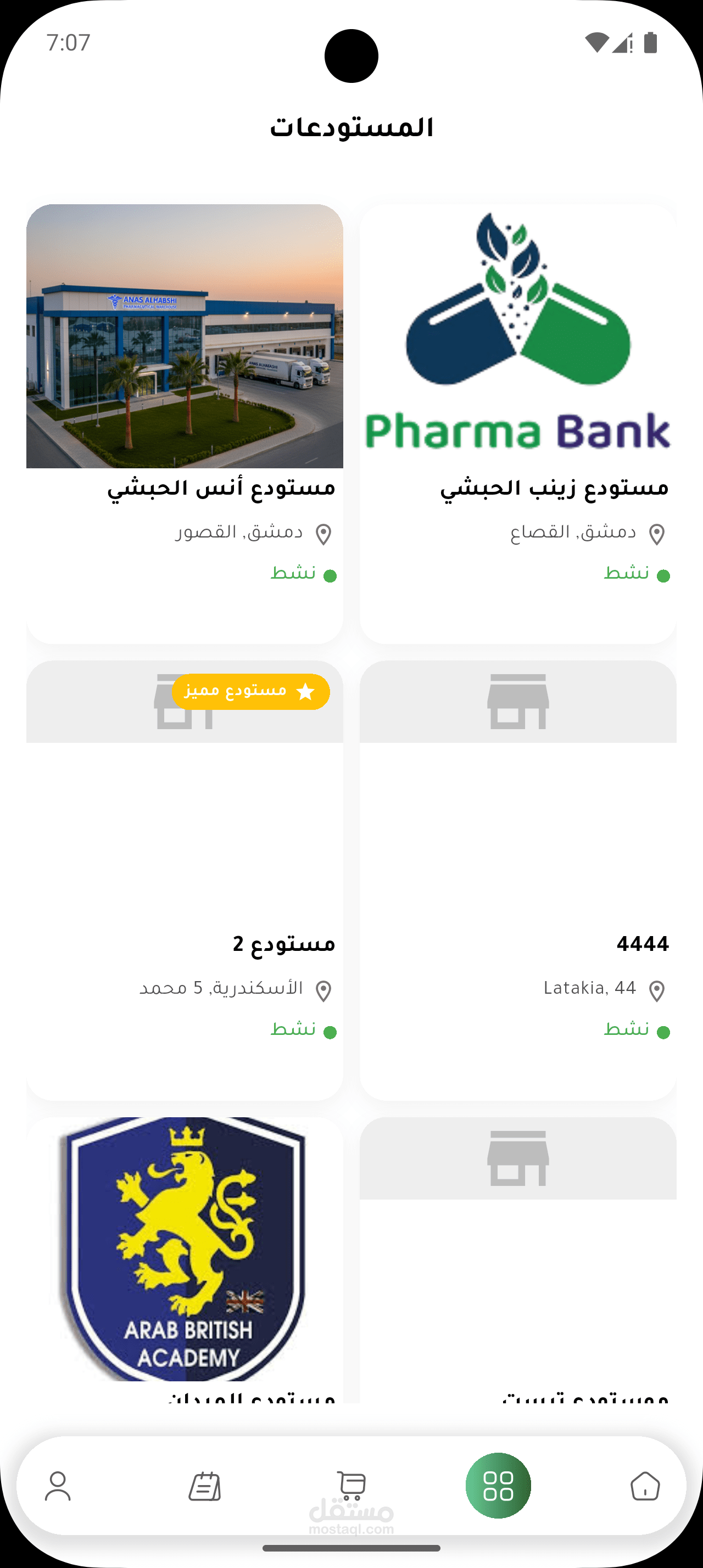Open the orders notes tab

click(204, 1486)
